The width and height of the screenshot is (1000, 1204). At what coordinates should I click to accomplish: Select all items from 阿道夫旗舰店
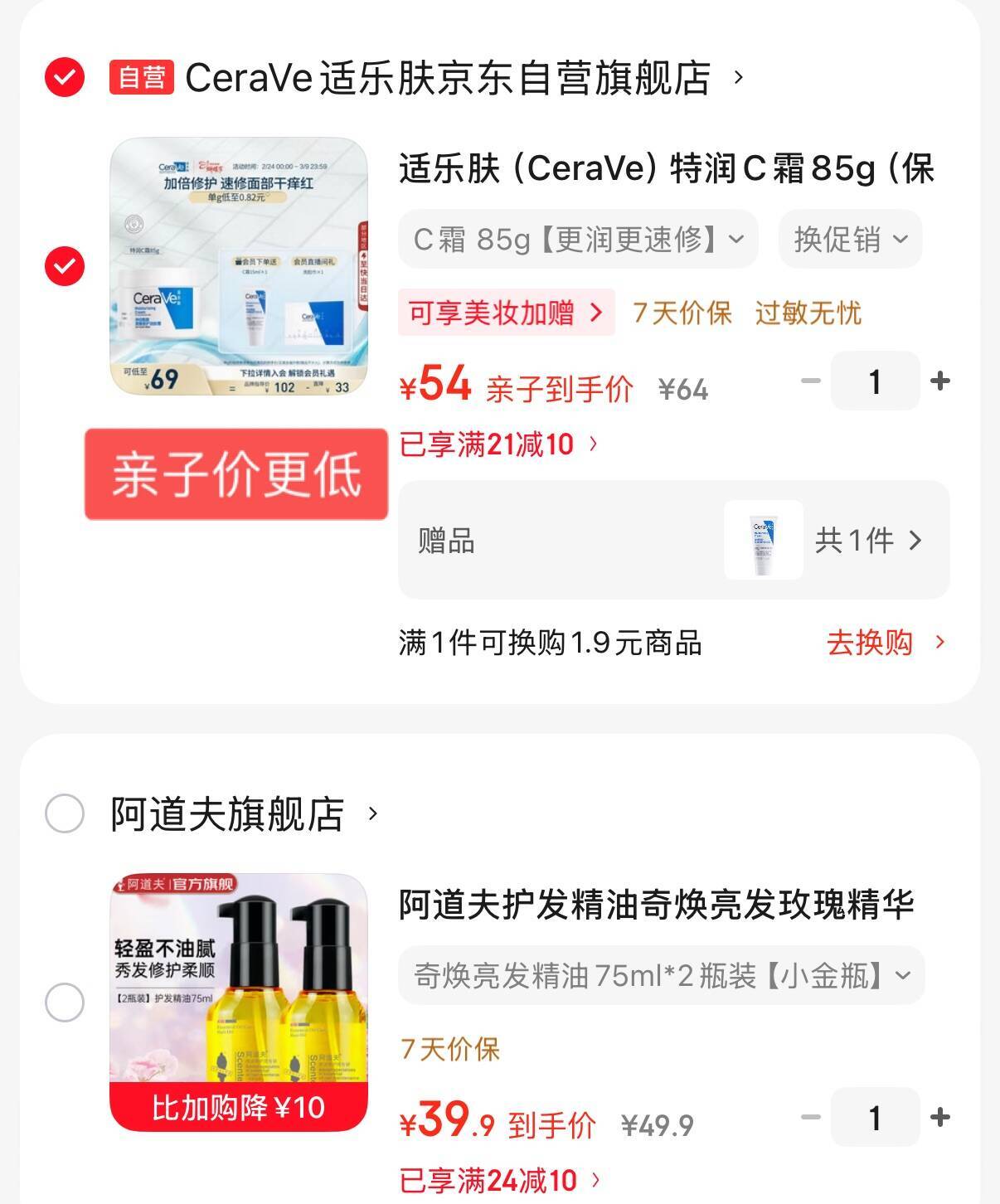(x=65, y=813)
